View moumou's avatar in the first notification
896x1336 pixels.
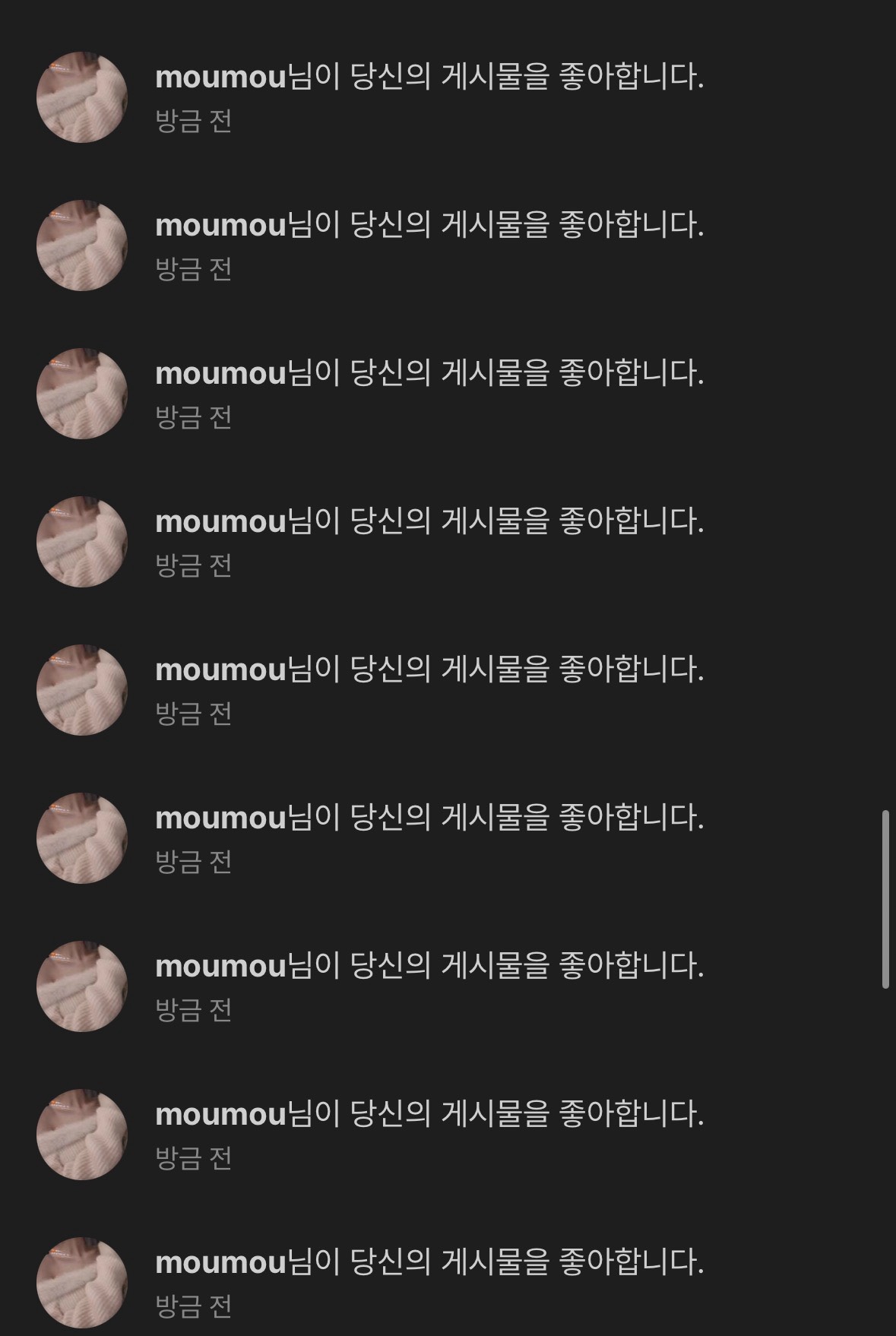pyautogui.click(x=82, y=97)
